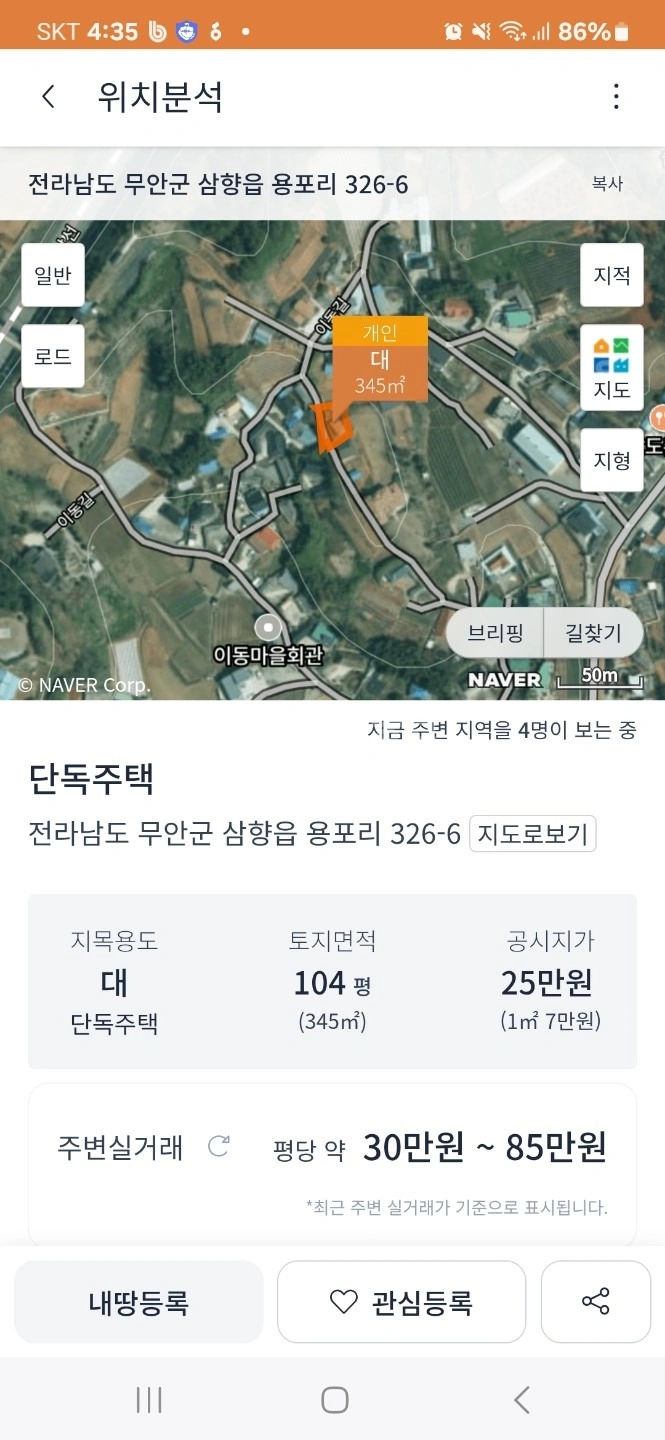665x1440 pixels.
Task: Open recent apps from navigation bar
Action: [x=149, y=1400]
